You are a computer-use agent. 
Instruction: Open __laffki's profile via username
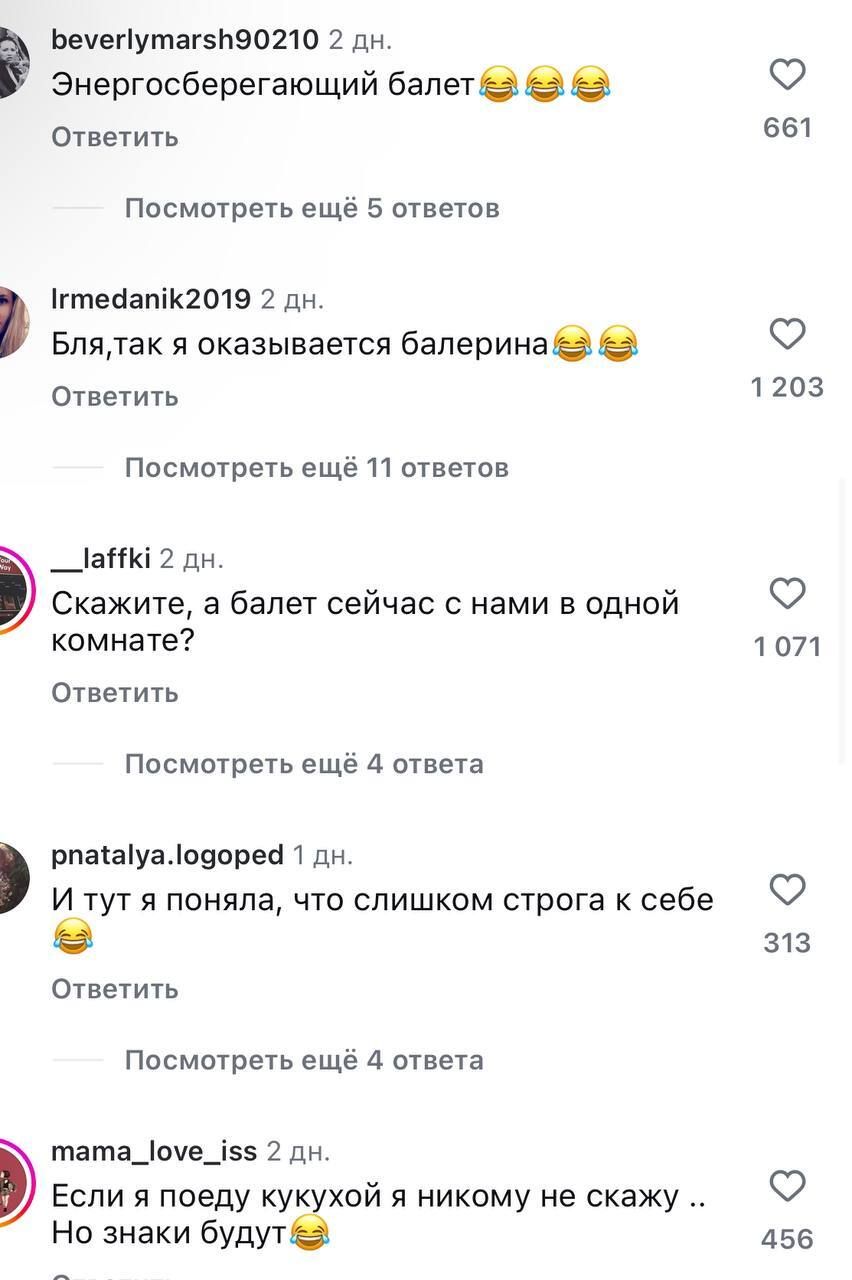tap(100, 559)
